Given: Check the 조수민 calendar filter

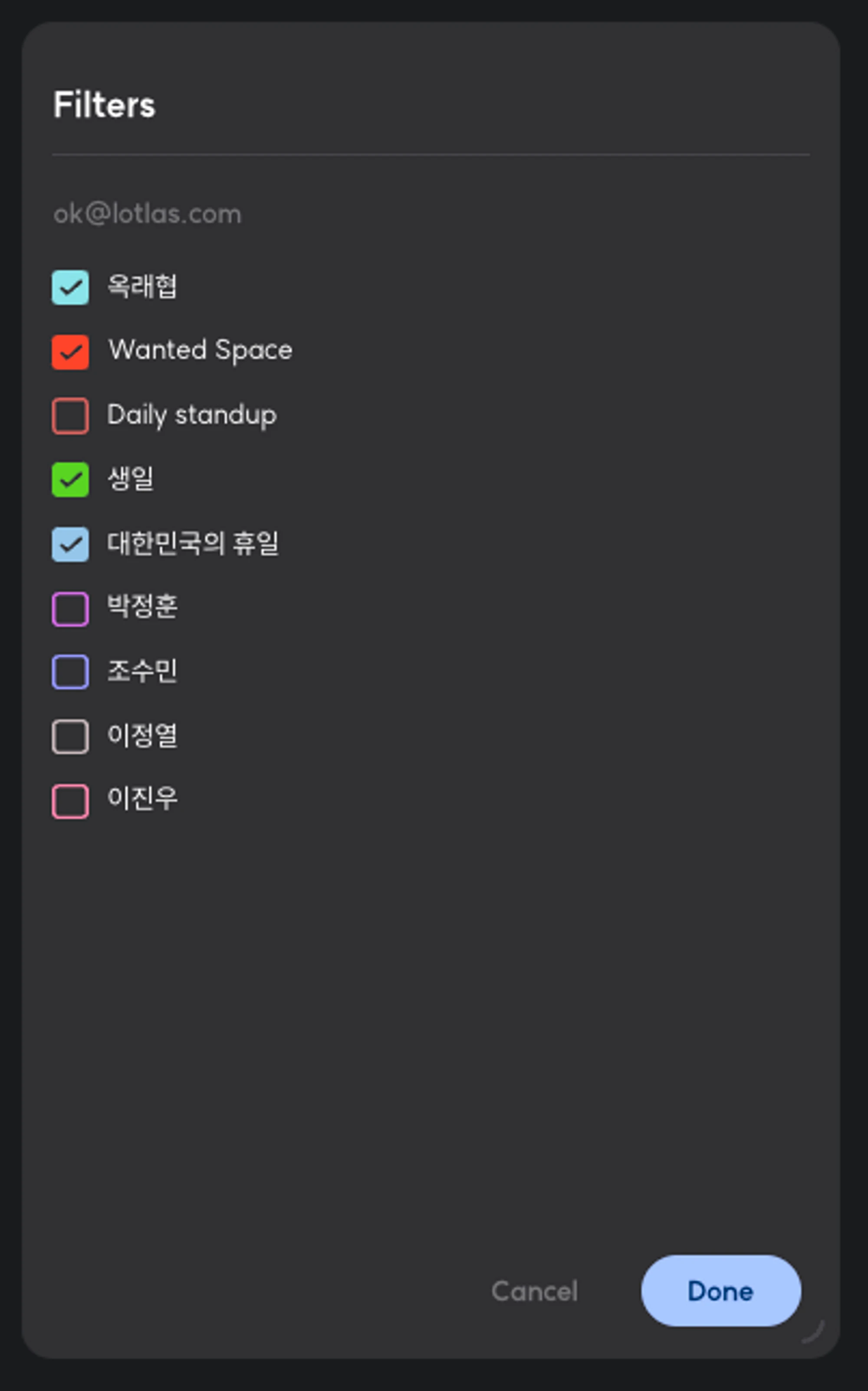Looking at the screenshot, I should point(70,672).
